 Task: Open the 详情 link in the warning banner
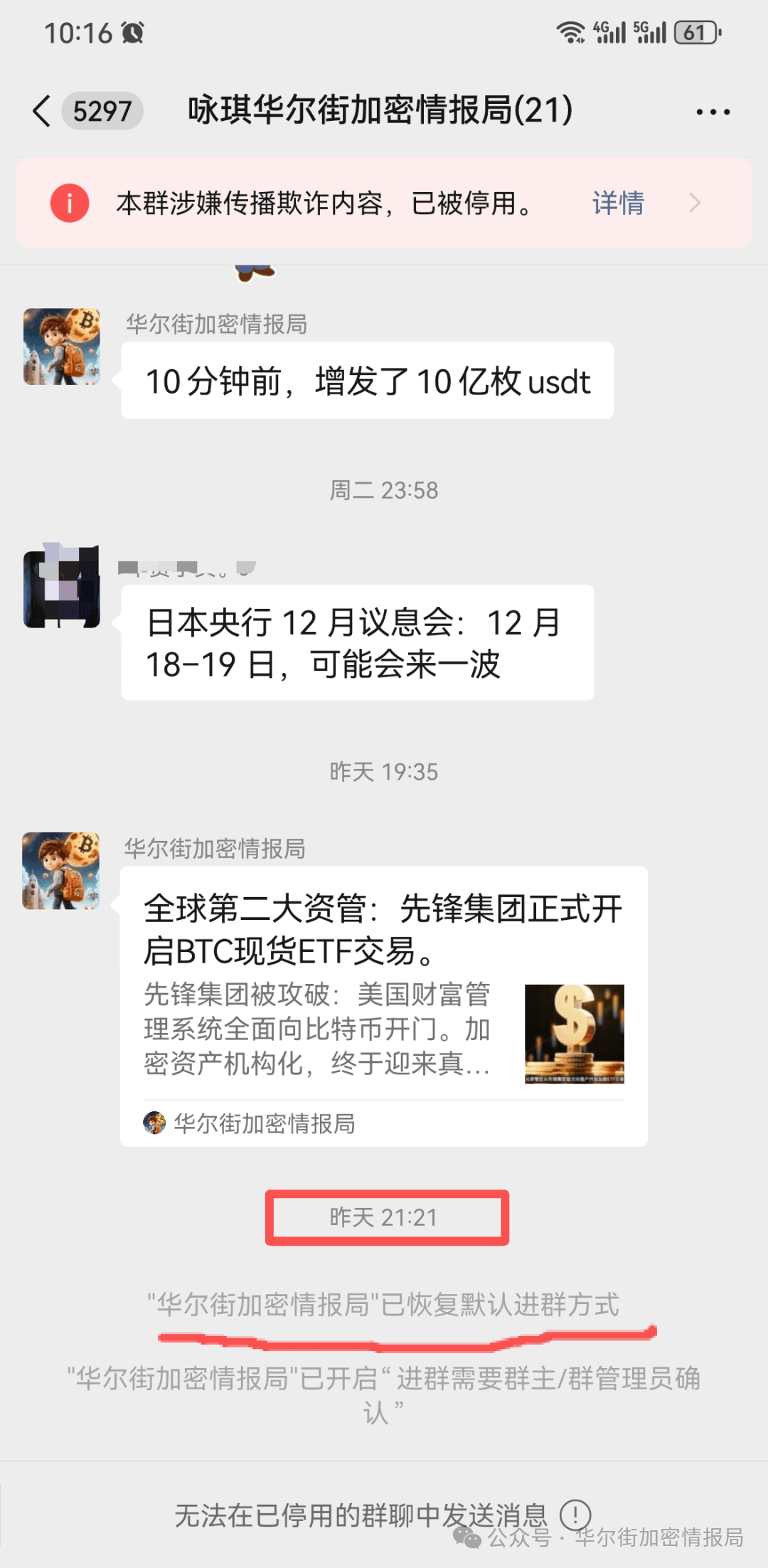(617, 203)
